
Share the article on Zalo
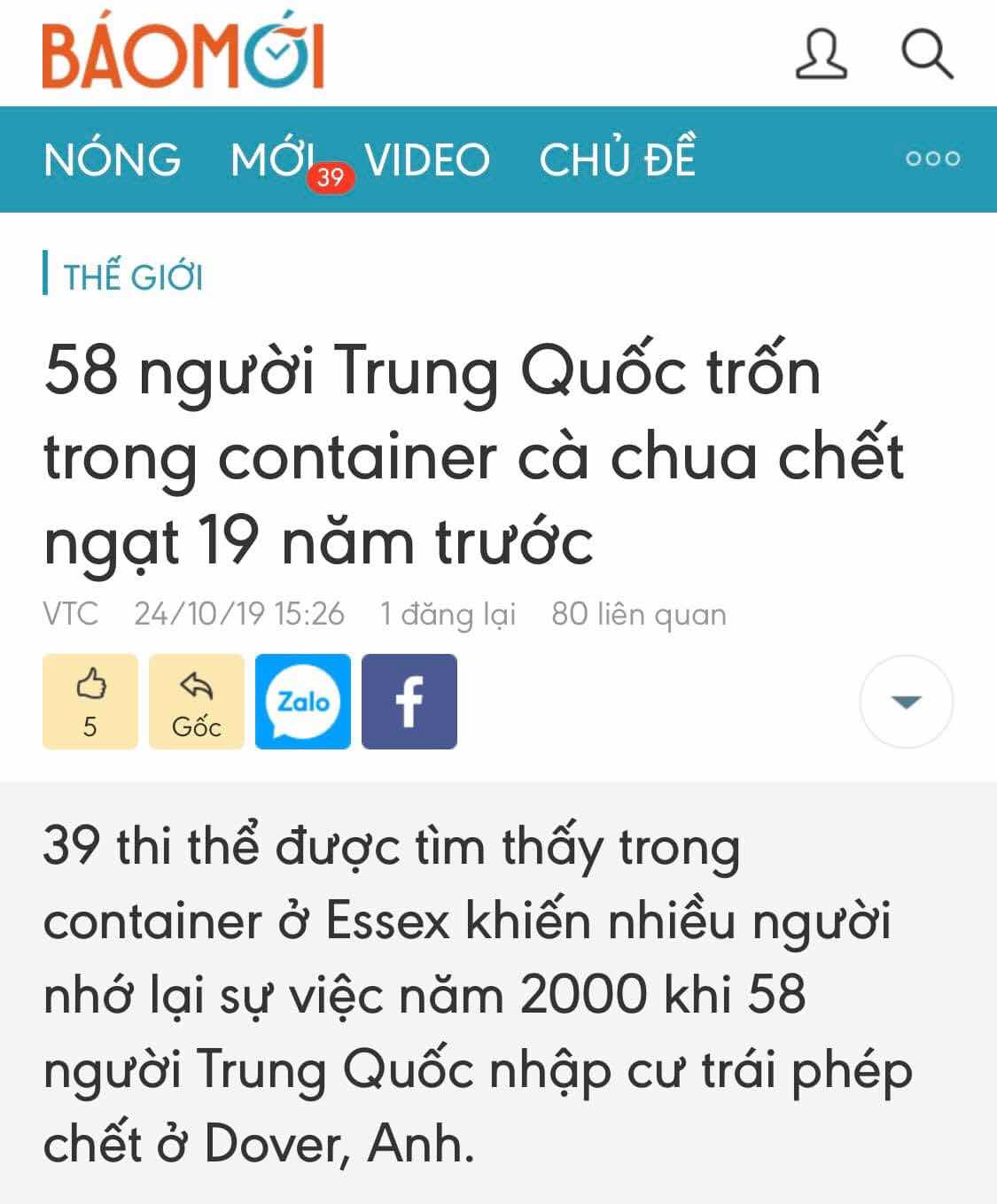[303, 702]
